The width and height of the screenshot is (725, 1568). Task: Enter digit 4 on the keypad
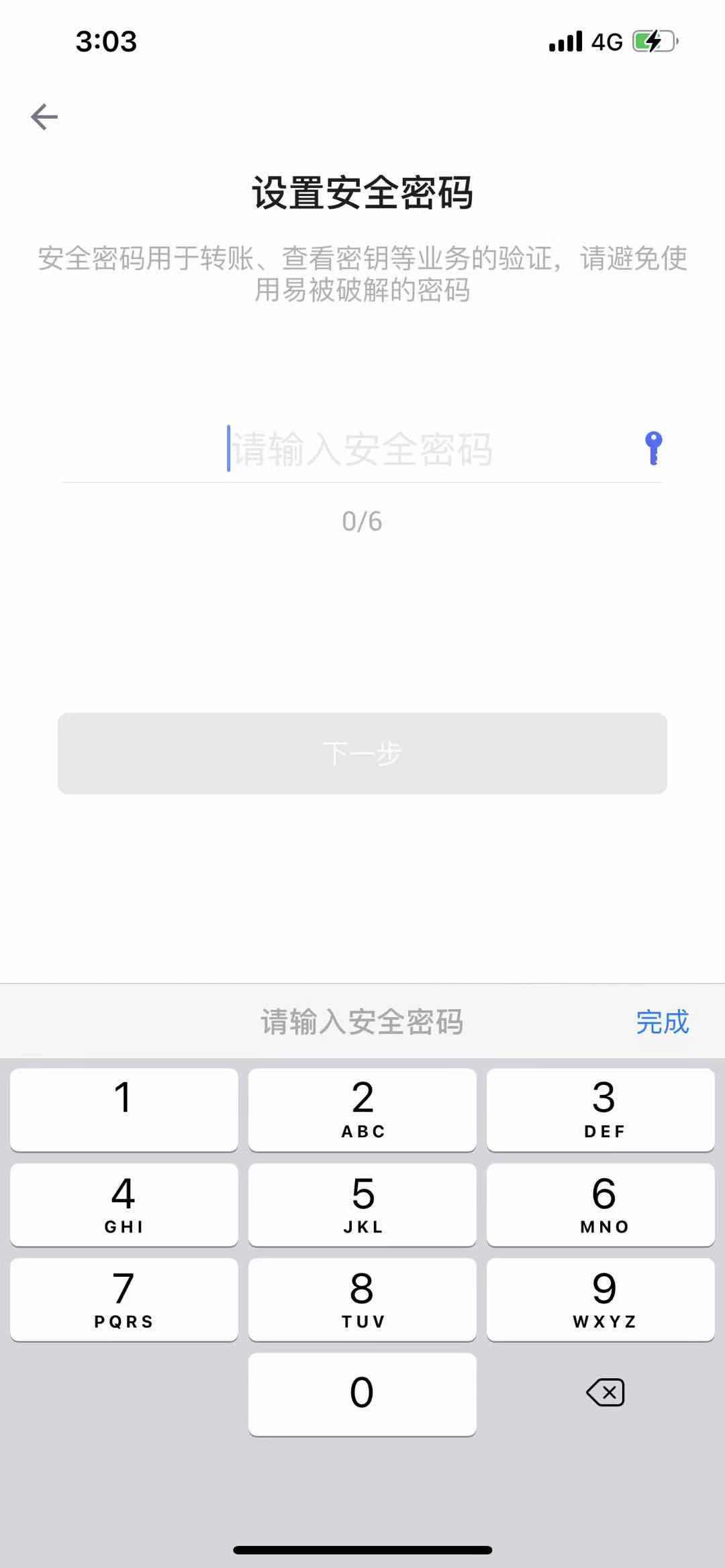124,1205
